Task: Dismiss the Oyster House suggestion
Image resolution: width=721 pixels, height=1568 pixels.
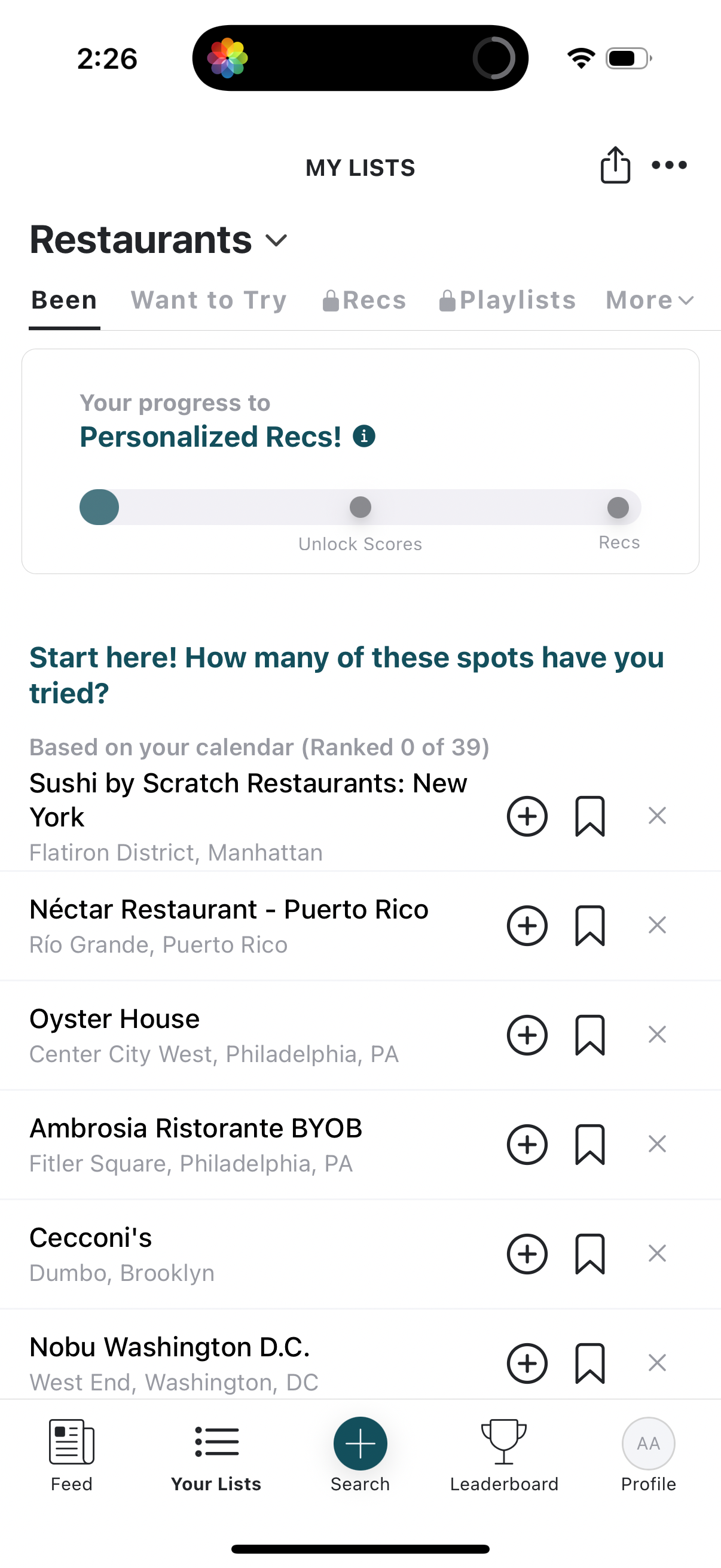Action: [x=657, y=1034]
